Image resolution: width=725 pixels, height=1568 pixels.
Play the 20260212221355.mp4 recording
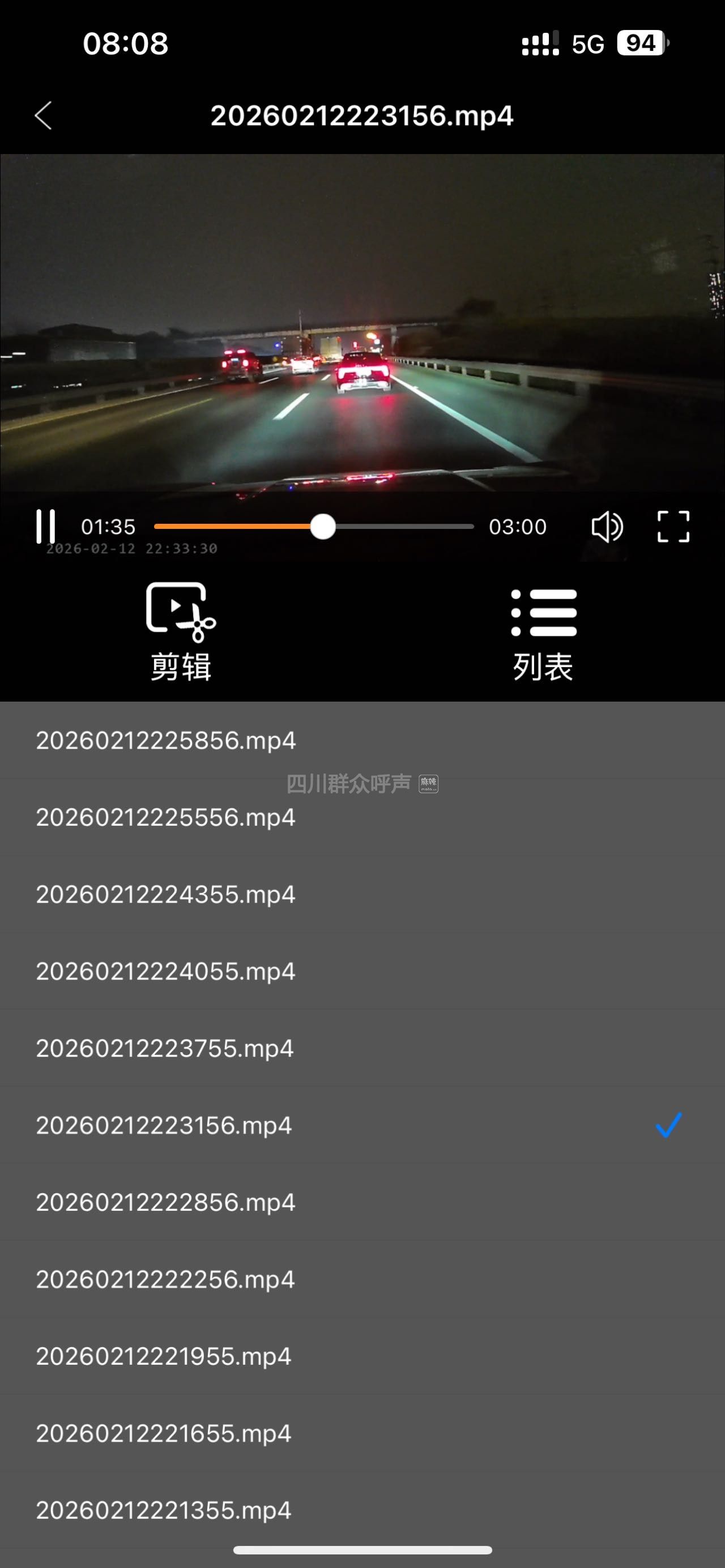(x=164, y=1511)
